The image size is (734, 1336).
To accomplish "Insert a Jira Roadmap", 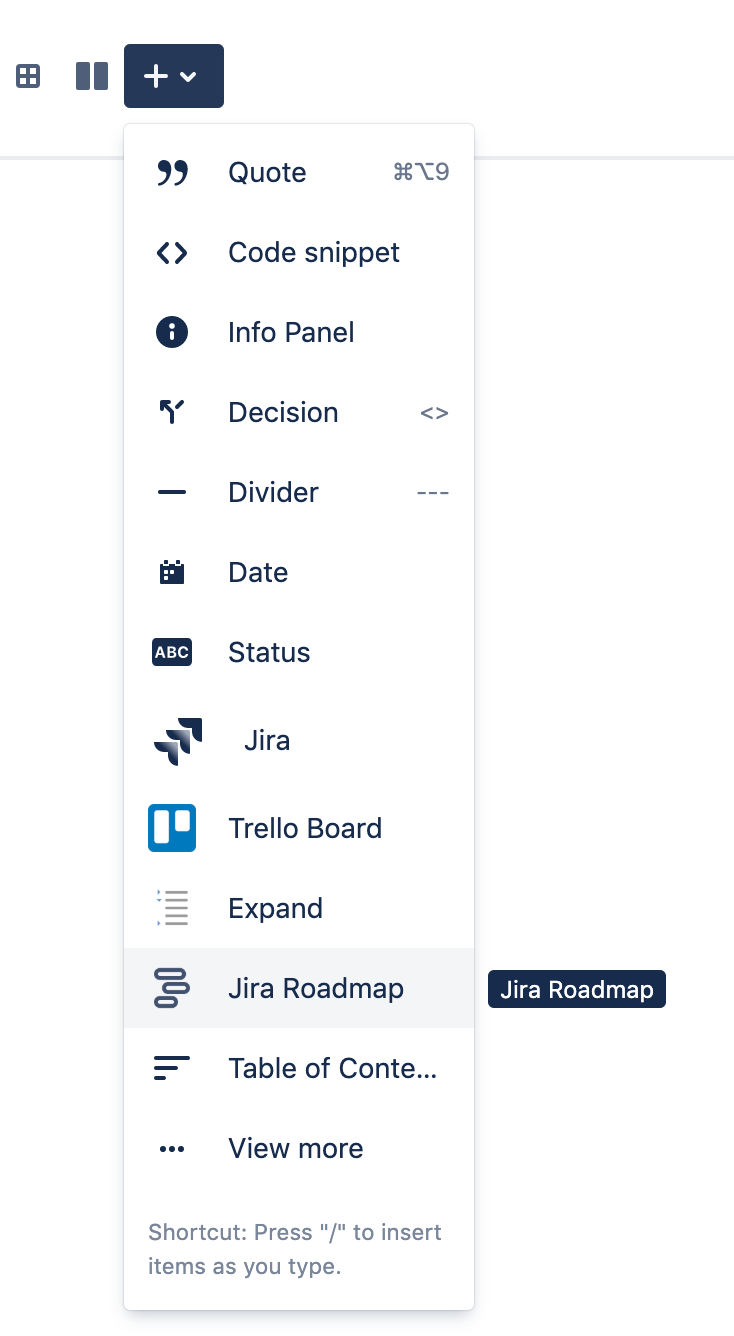I will (299, 988).
